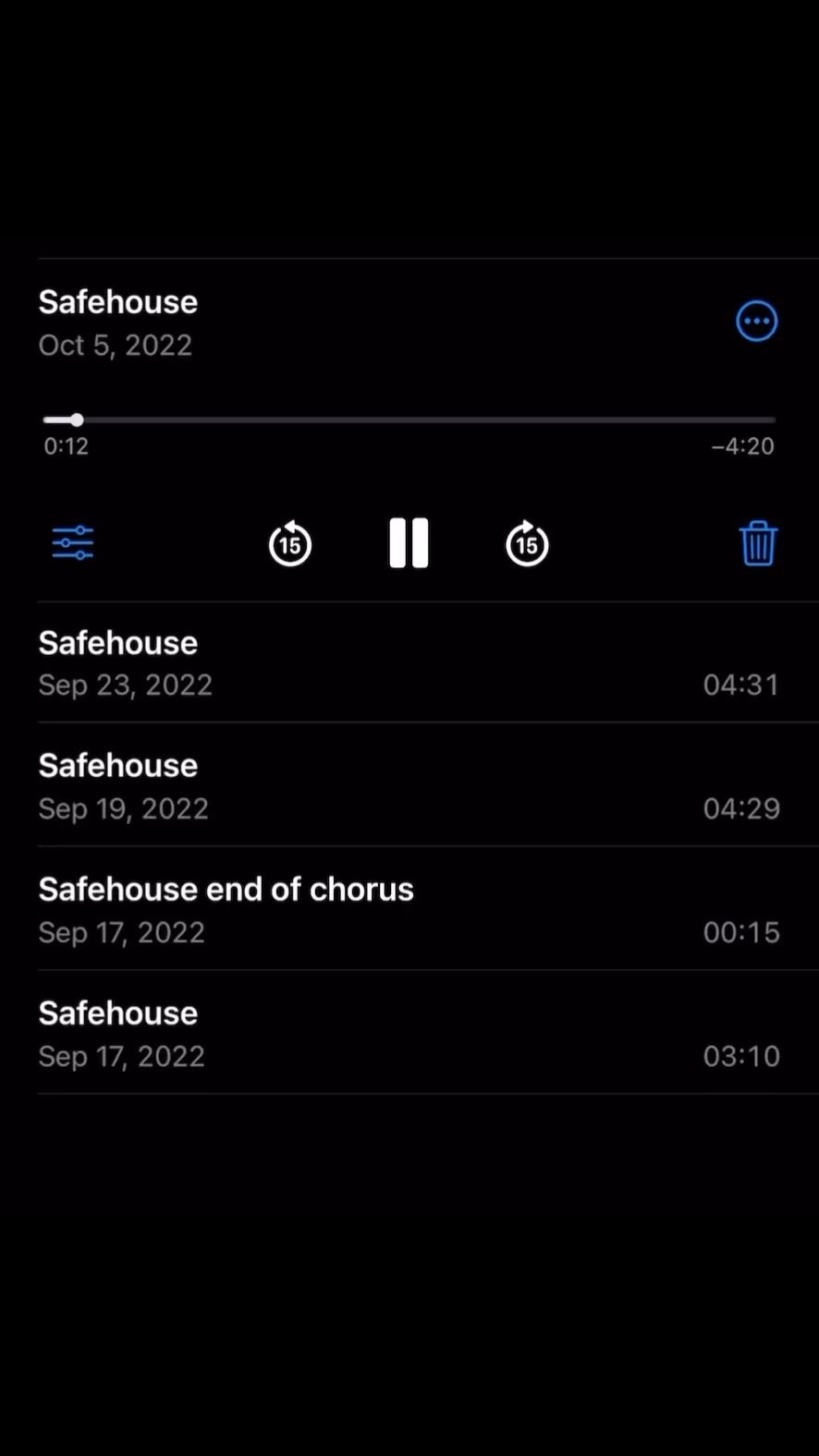Screen dimensions: 819x1456
Task: Delete the recording with the trash icon
Action: coord(758,543)
